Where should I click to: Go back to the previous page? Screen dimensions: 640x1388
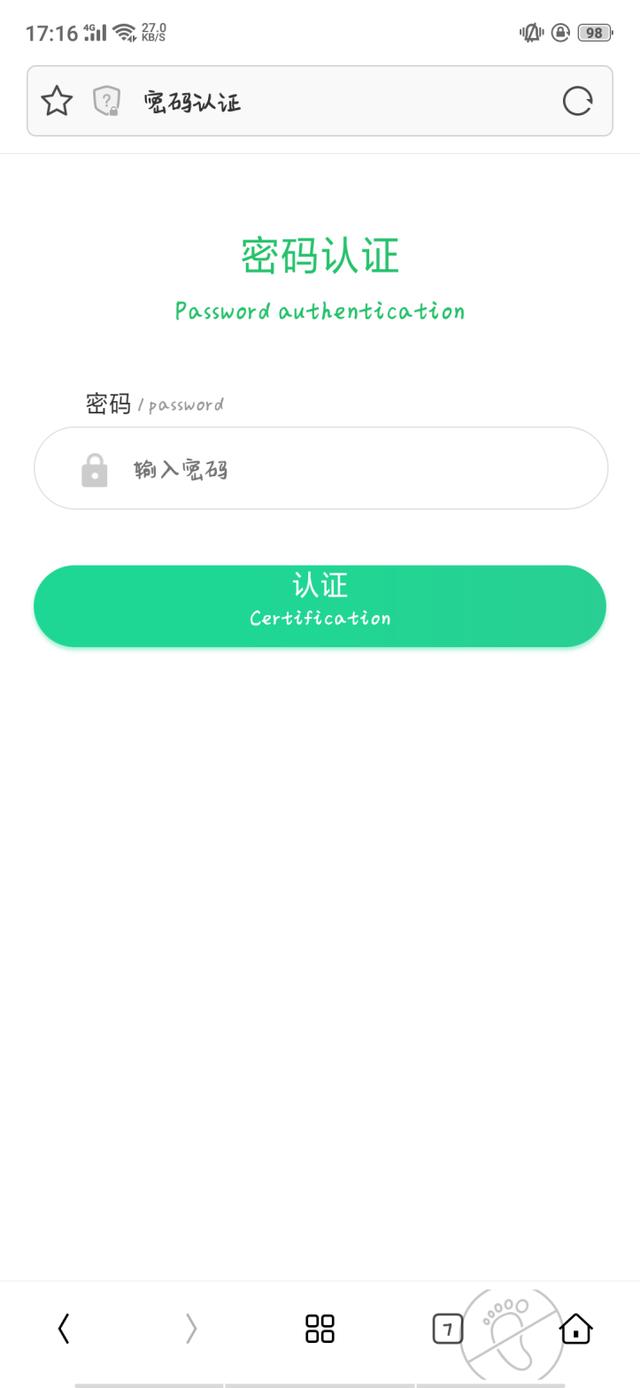(x=64, y=1328)
